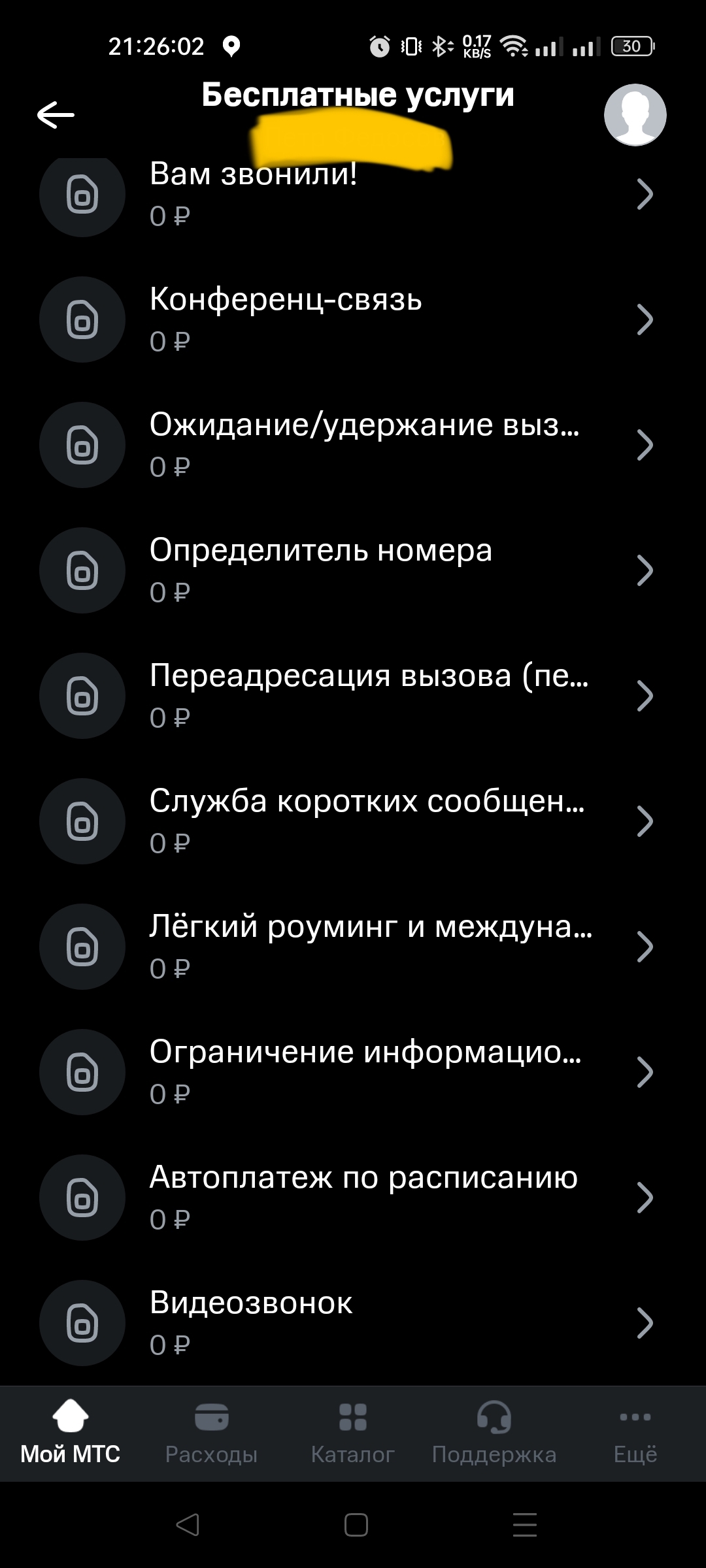Open Служба коротких сообщений row
Viewport: 706px width, 1568px height.
(x=353, y=821)
